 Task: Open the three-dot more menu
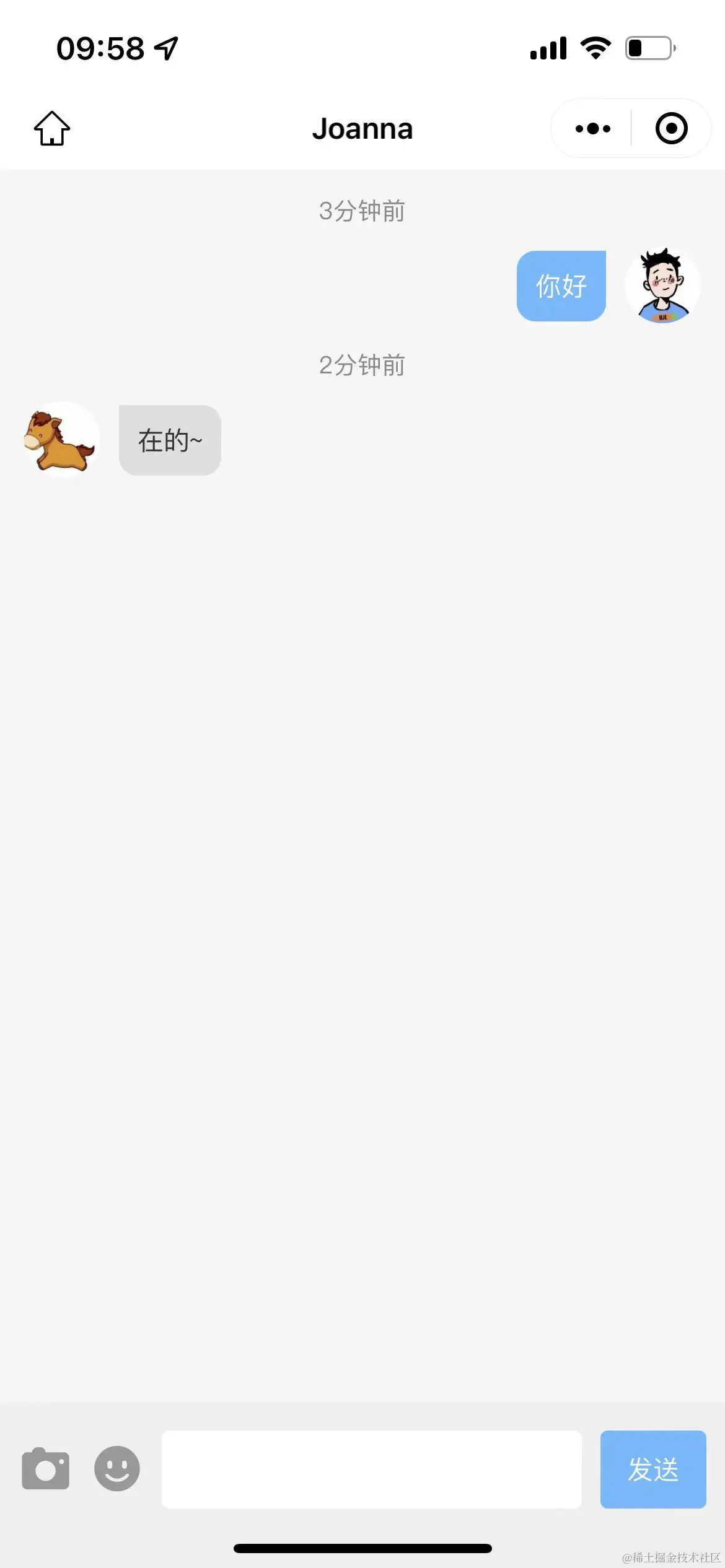pos(592,129)
